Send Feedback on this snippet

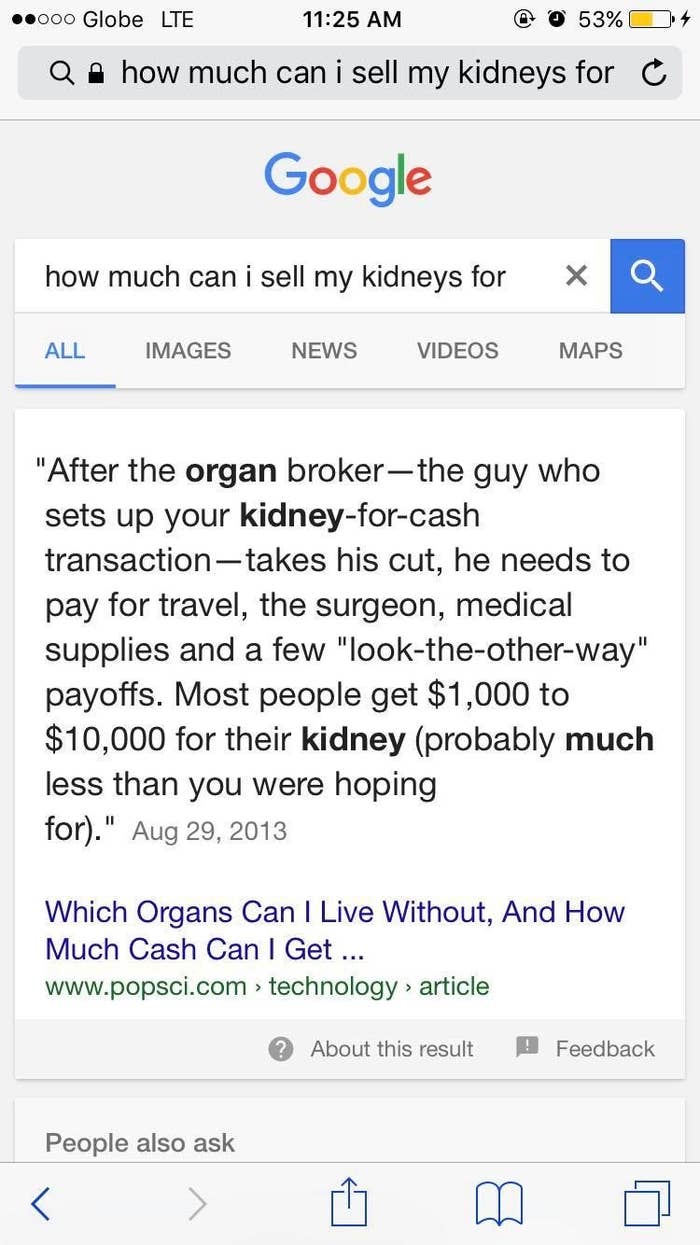(585, 1048)
